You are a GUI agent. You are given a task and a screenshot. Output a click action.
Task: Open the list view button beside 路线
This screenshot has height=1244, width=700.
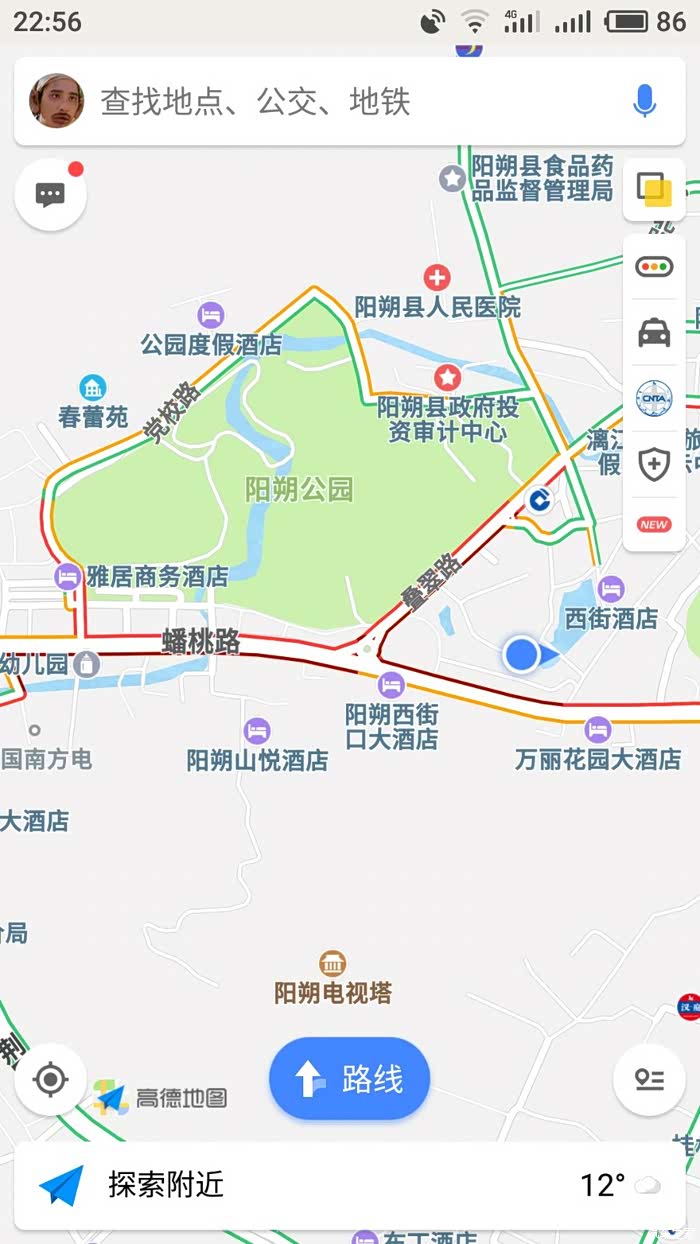pyautogui.click(x=649, y=1080)
